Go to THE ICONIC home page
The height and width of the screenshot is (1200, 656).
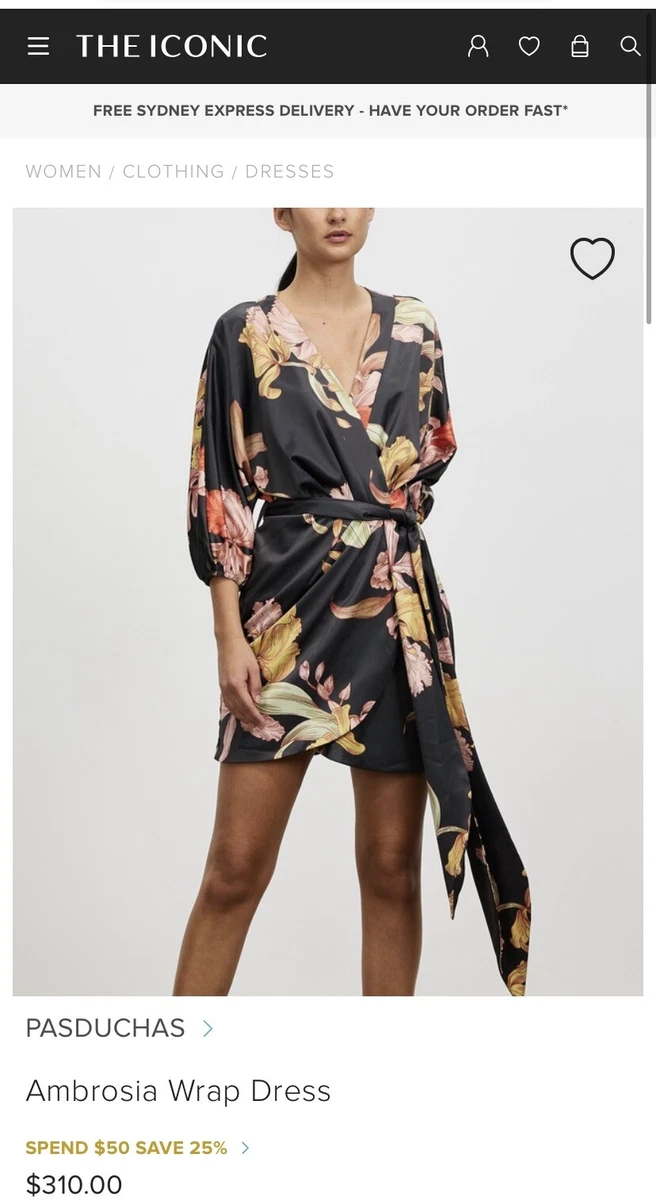tap(171, 46)
